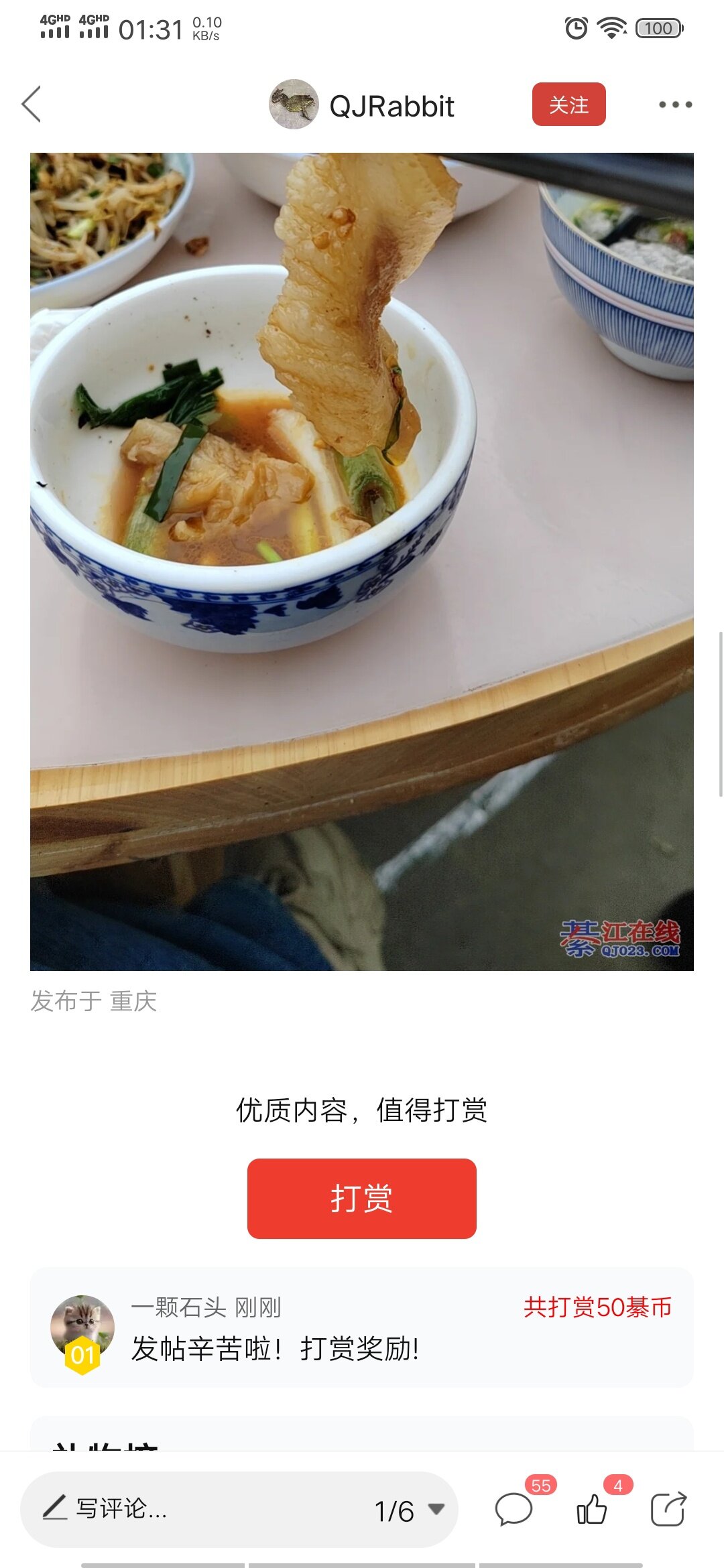
Task: Open the comments icon showing 55
Action: point(514,1510)
